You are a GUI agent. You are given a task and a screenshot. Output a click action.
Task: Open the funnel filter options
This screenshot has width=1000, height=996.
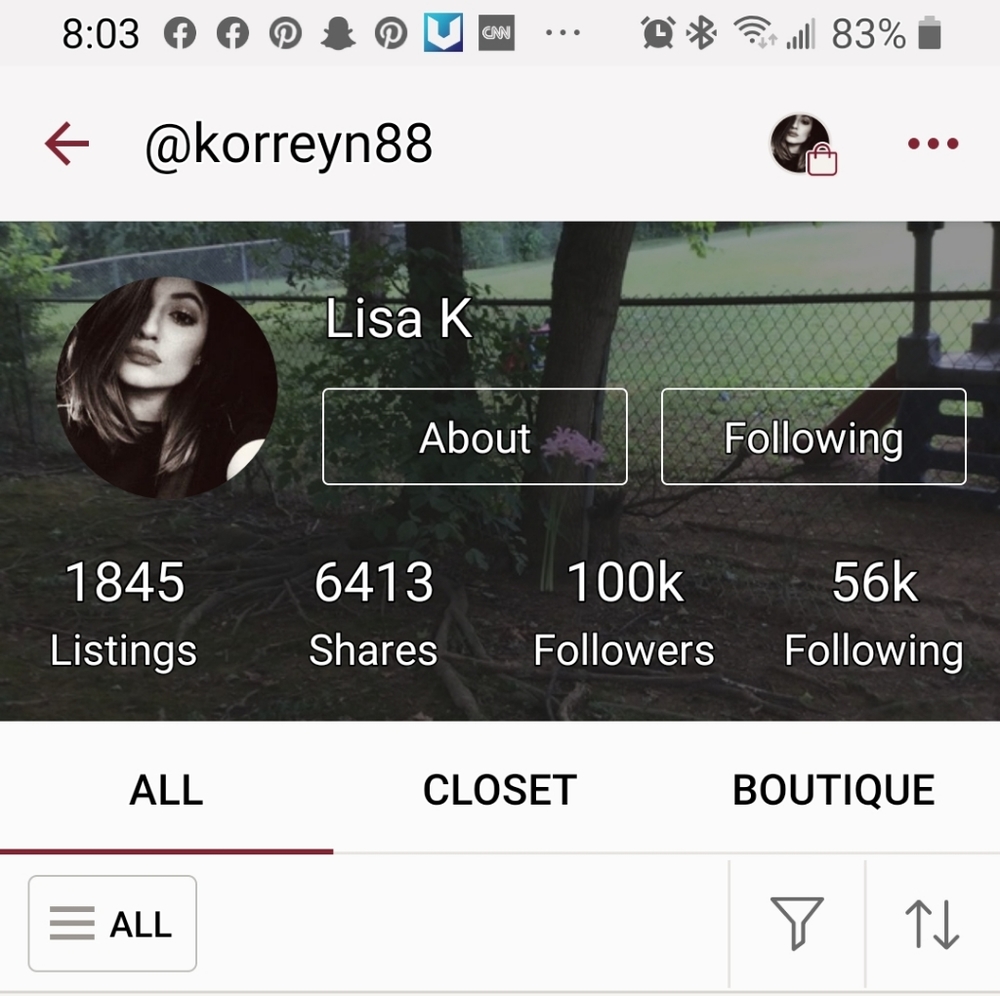pyautogui.click(x=797, y=923)
